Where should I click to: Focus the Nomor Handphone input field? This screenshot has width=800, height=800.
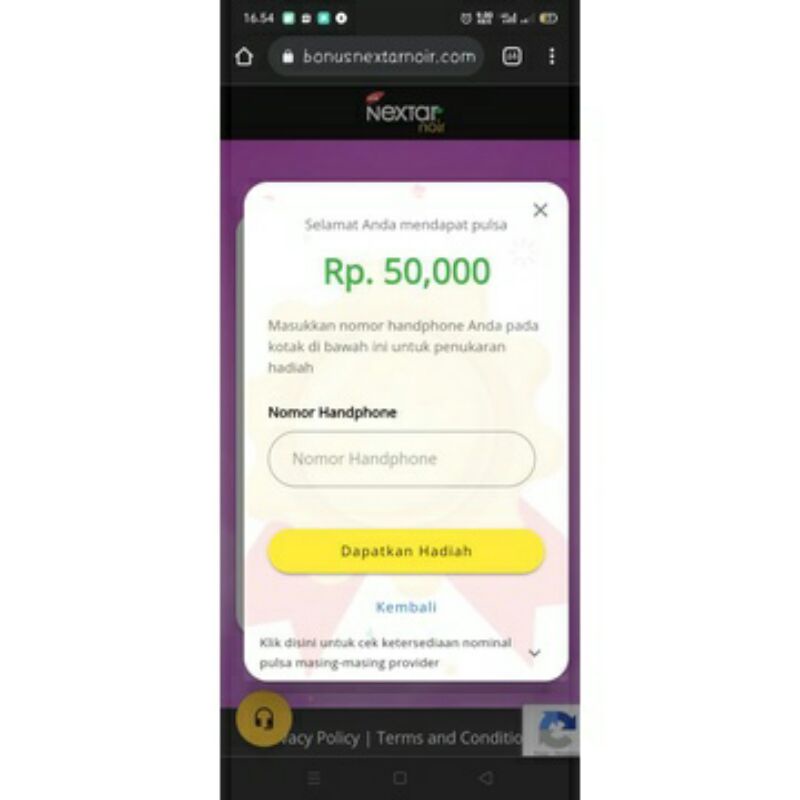(401, 459)
